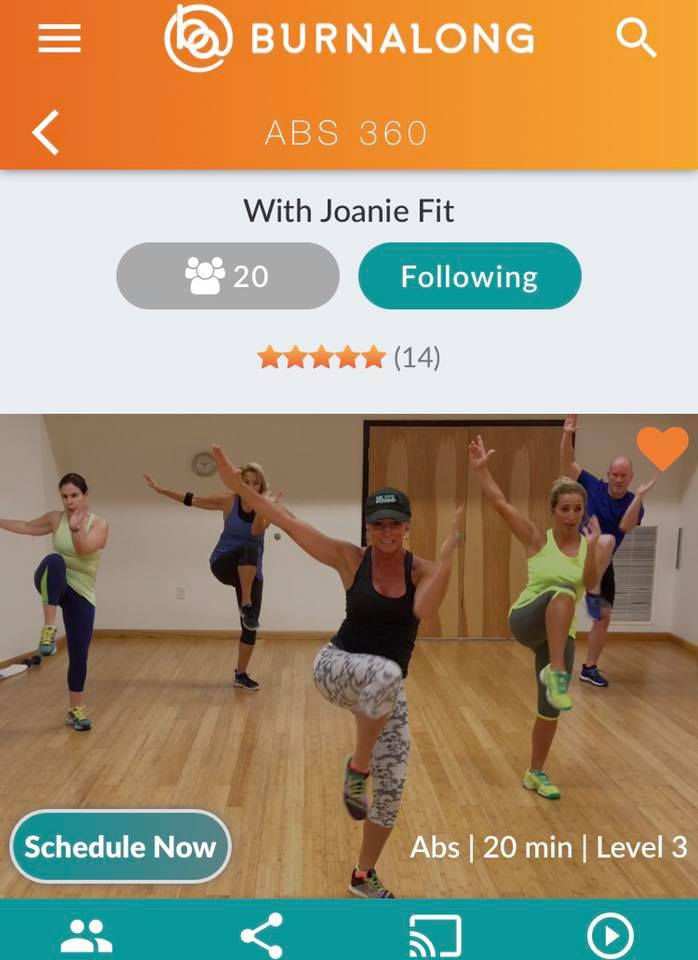Share this workout class
This screenshot has width=698, height=960.
coord(261,936)
